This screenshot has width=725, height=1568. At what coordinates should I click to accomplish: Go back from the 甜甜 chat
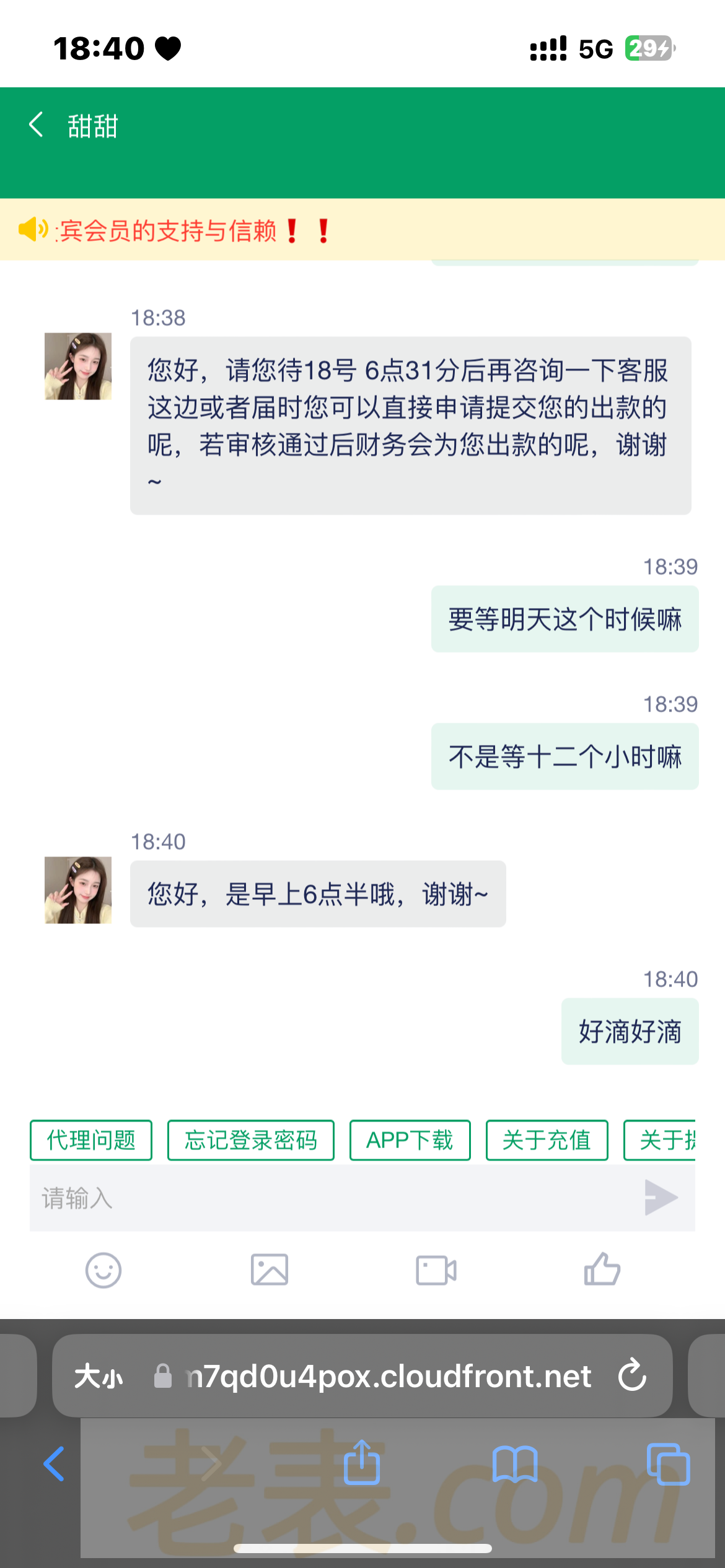36,125
